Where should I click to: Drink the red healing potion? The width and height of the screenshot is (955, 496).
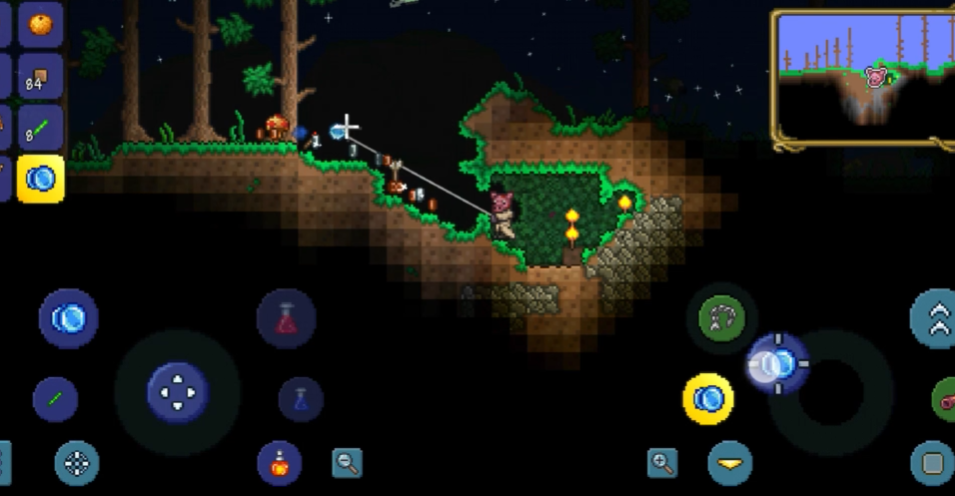tap(286, 319)
